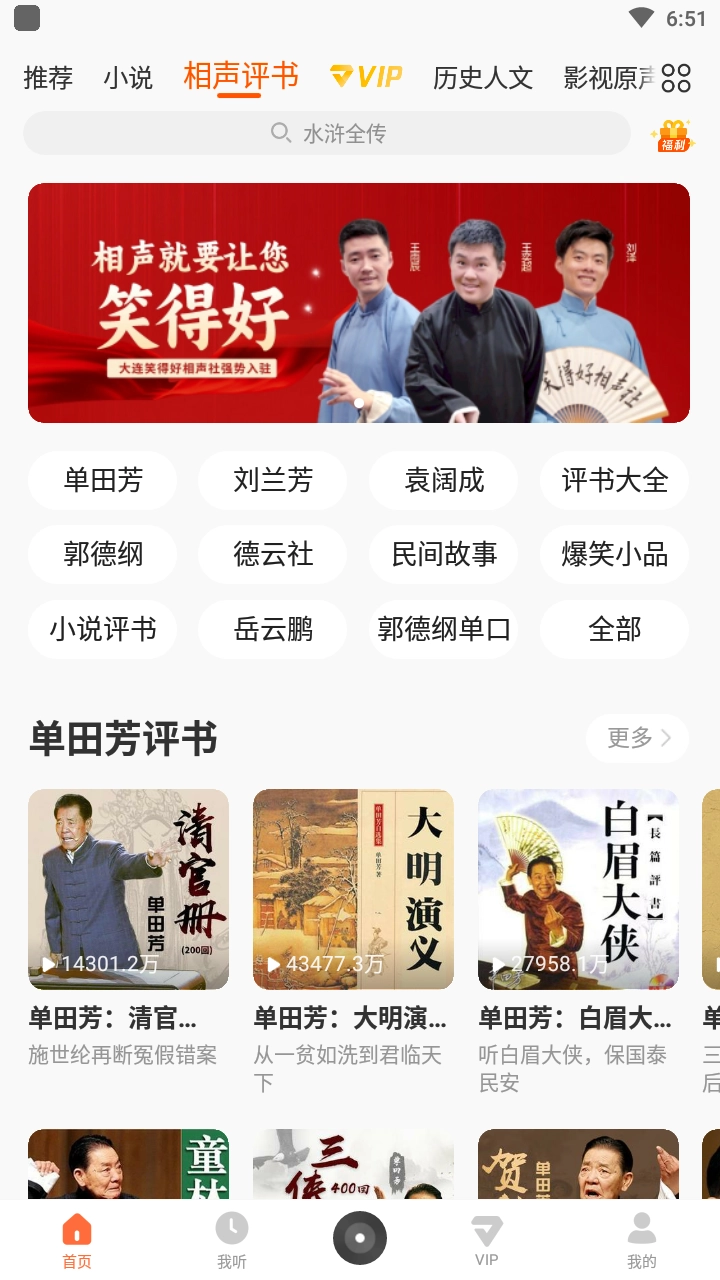Tap the center record player icon
This screenshot has width=720, height=1280.
(359, 1236)
